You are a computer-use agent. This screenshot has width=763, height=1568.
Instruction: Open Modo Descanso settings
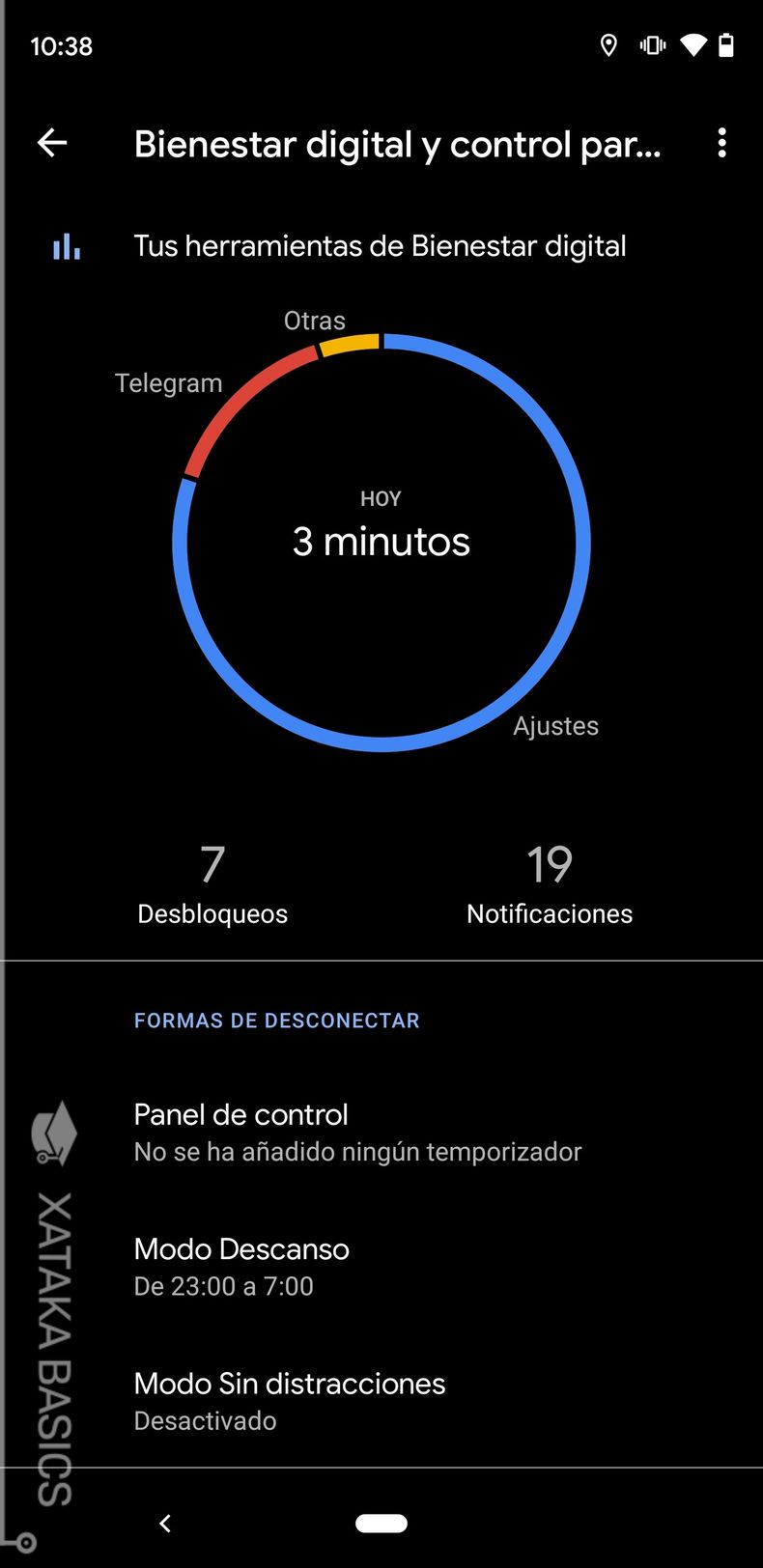[241, 1266]
